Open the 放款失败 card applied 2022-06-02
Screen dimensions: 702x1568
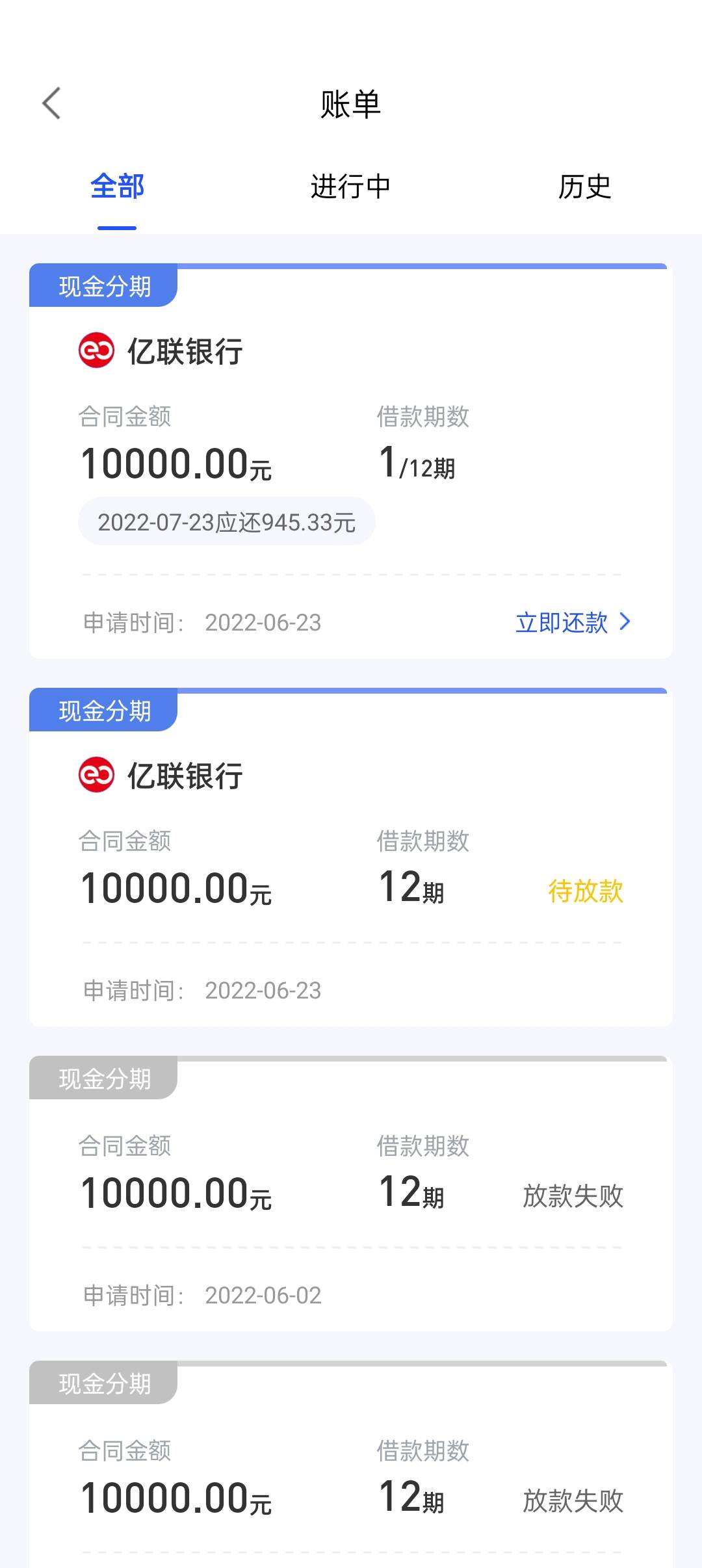[x=351, y=1194]
